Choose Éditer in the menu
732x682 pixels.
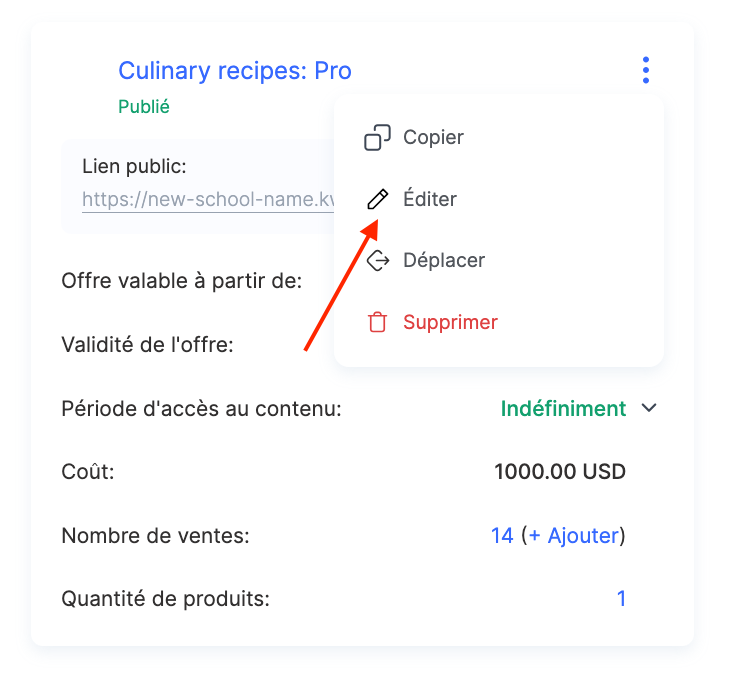429,199
